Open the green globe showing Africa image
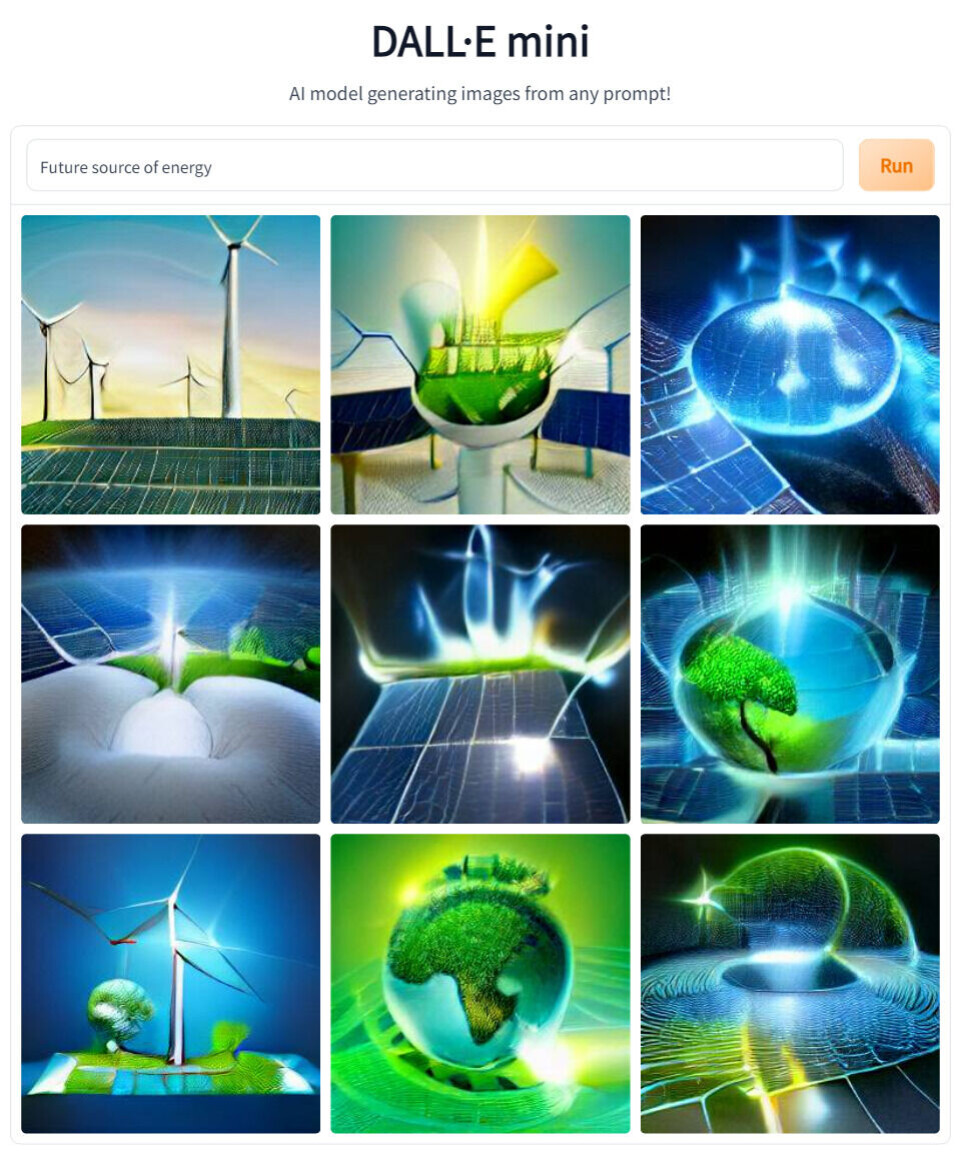 point(480,983)
